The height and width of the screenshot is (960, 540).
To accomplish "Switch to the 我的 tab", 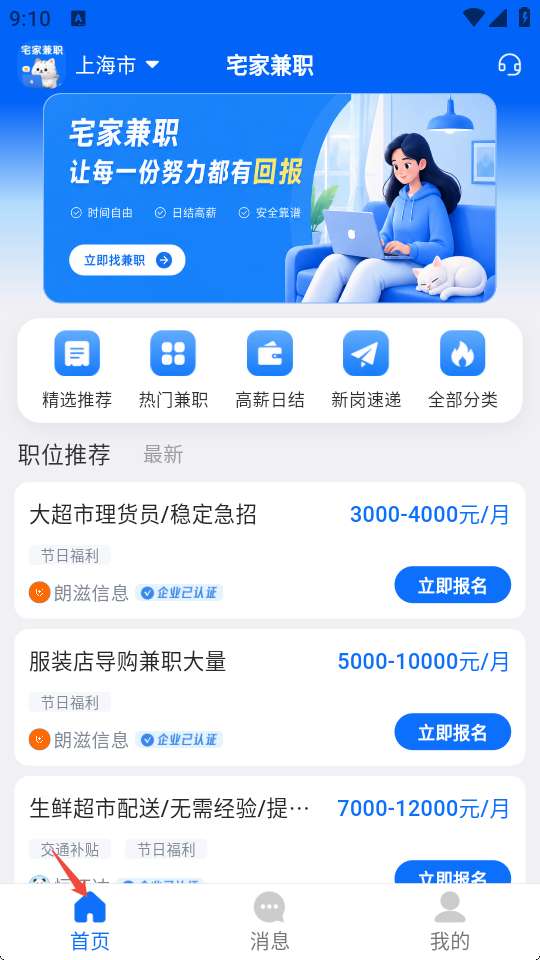I will click(x=450, y=921).
